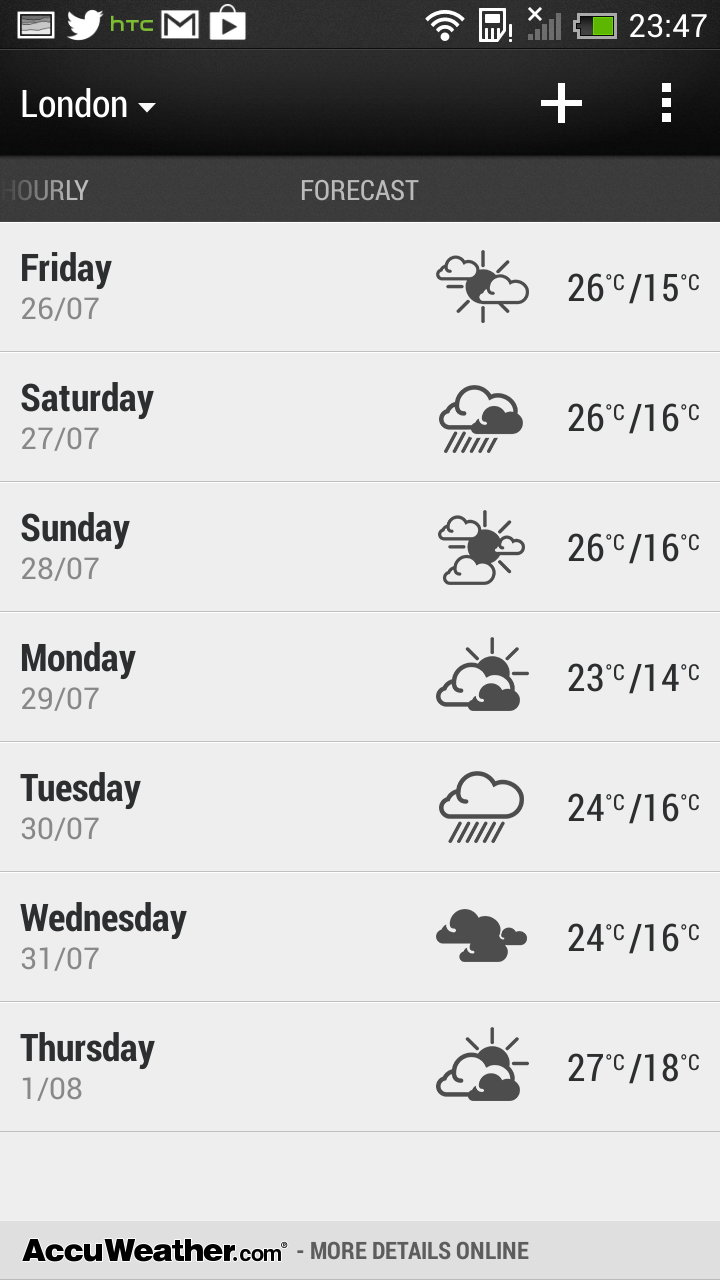Open Saturday 27/07 forecast
720x1280 pixels.
[360, 417]
